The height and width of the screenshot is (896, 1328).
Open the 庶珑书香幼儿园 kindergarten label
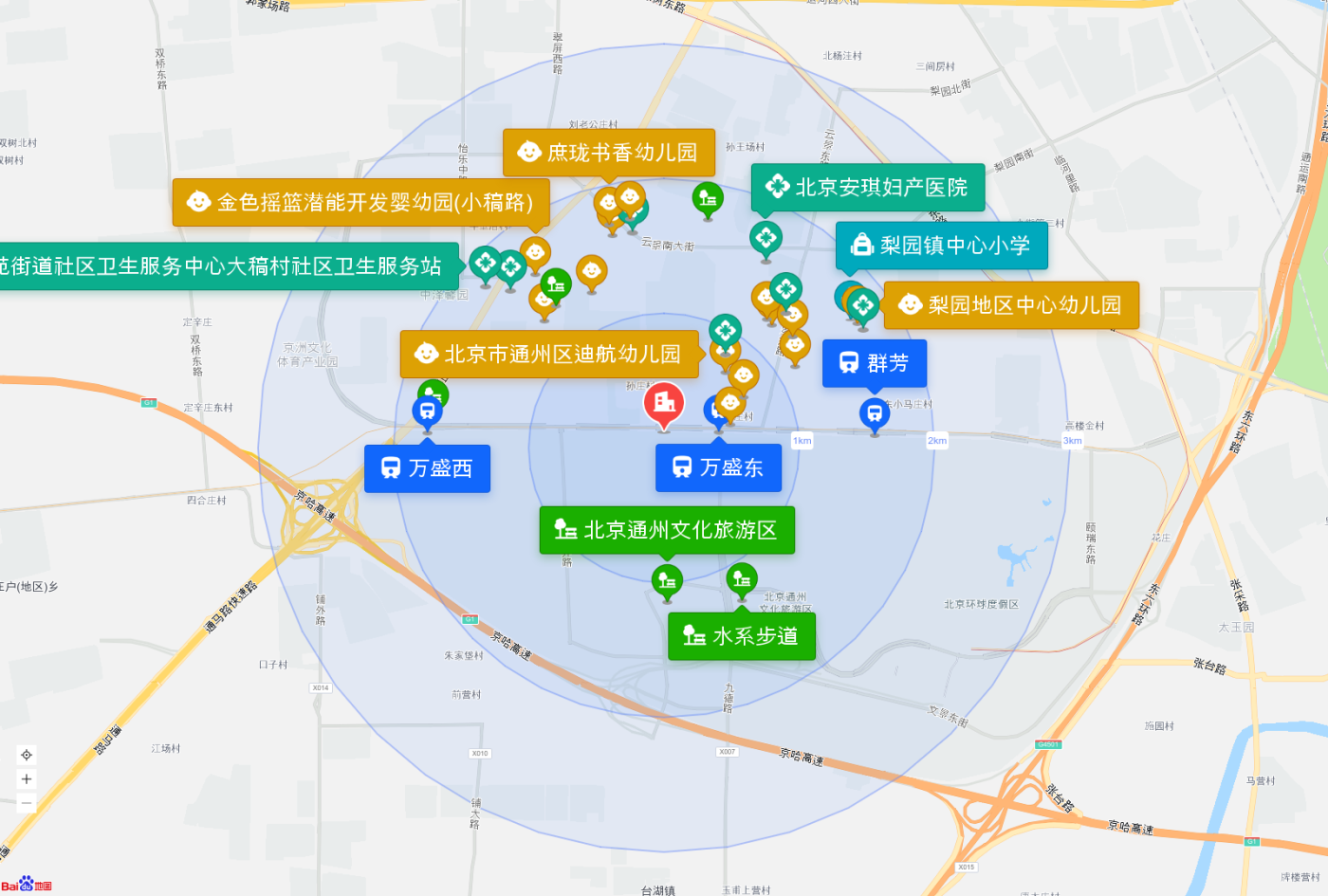point(609,153)
